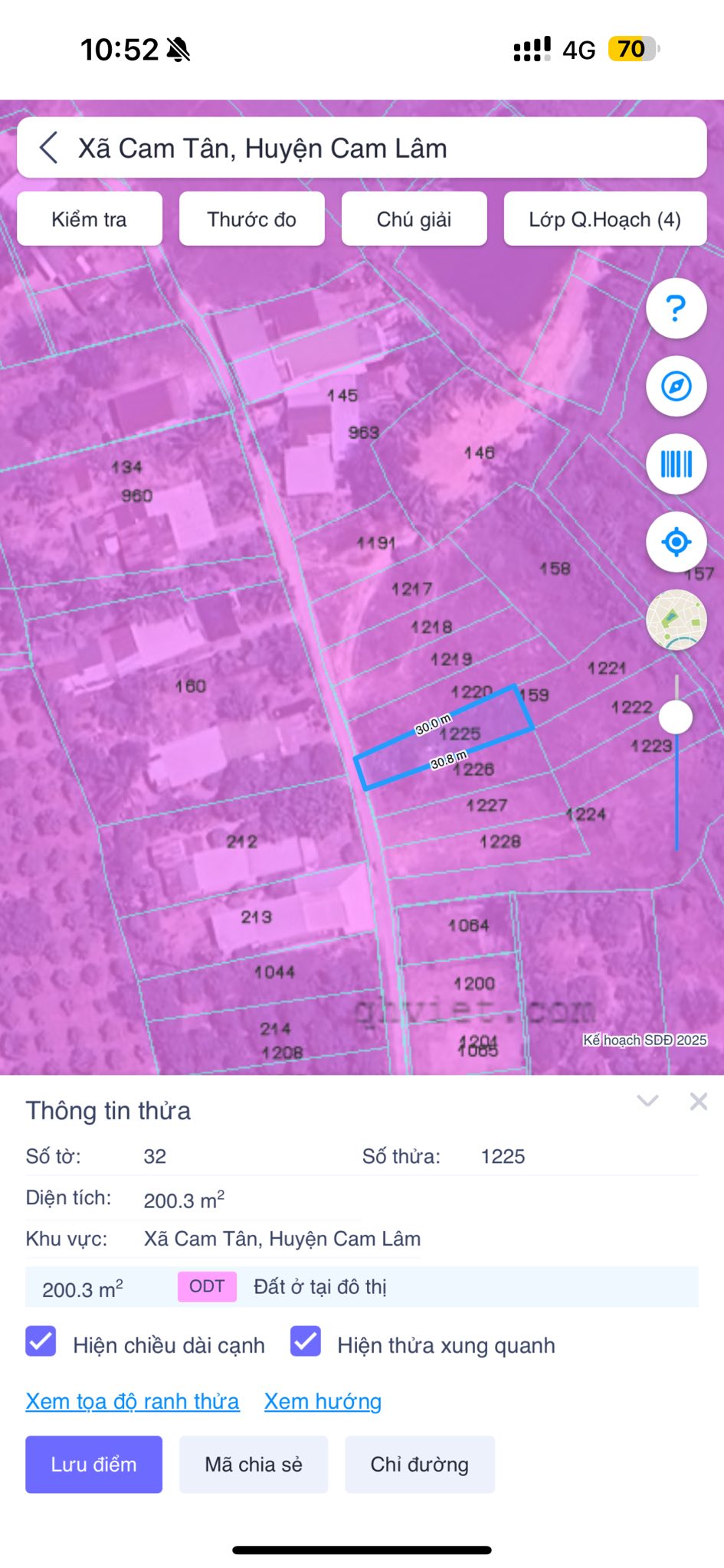Viewport: 724px width, 1568px height.
Task: Tap the compass orientation icon
Action: (x=676, y=387)
